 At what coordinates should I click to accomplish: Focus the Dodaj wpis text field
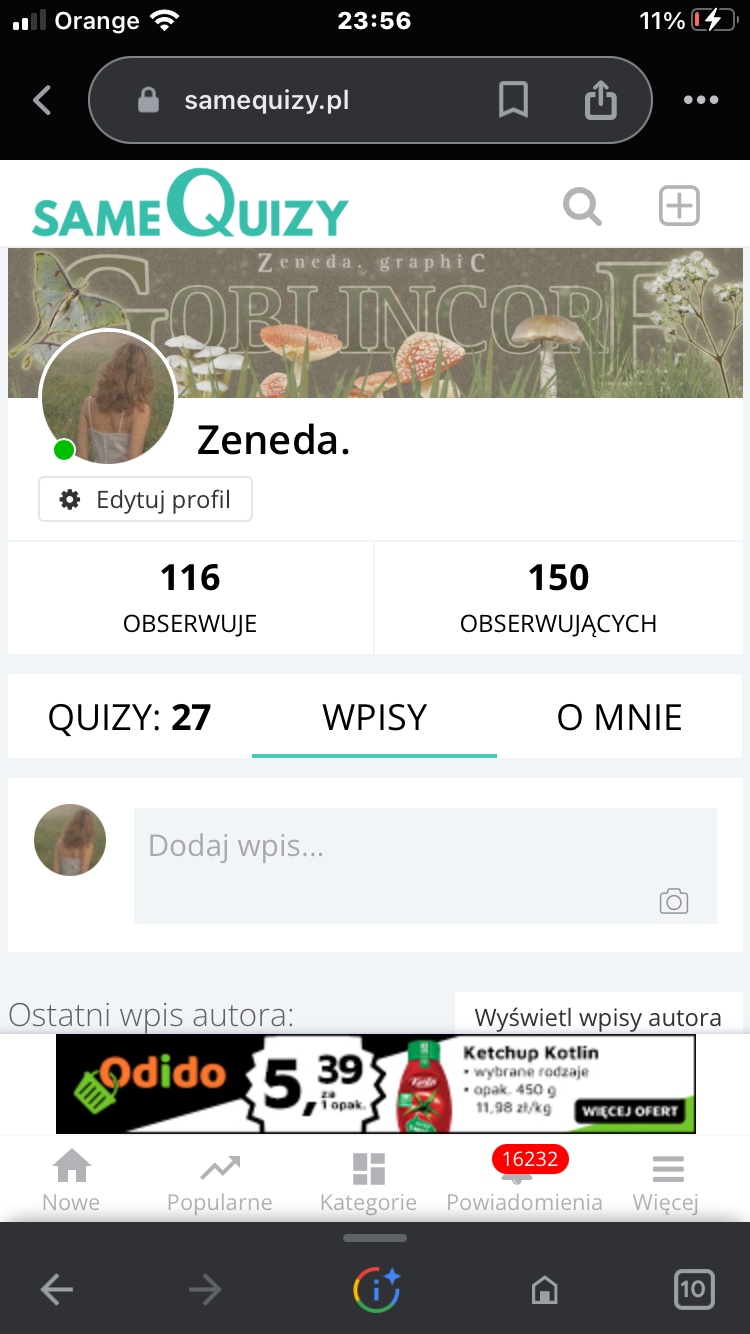[400, 848]
